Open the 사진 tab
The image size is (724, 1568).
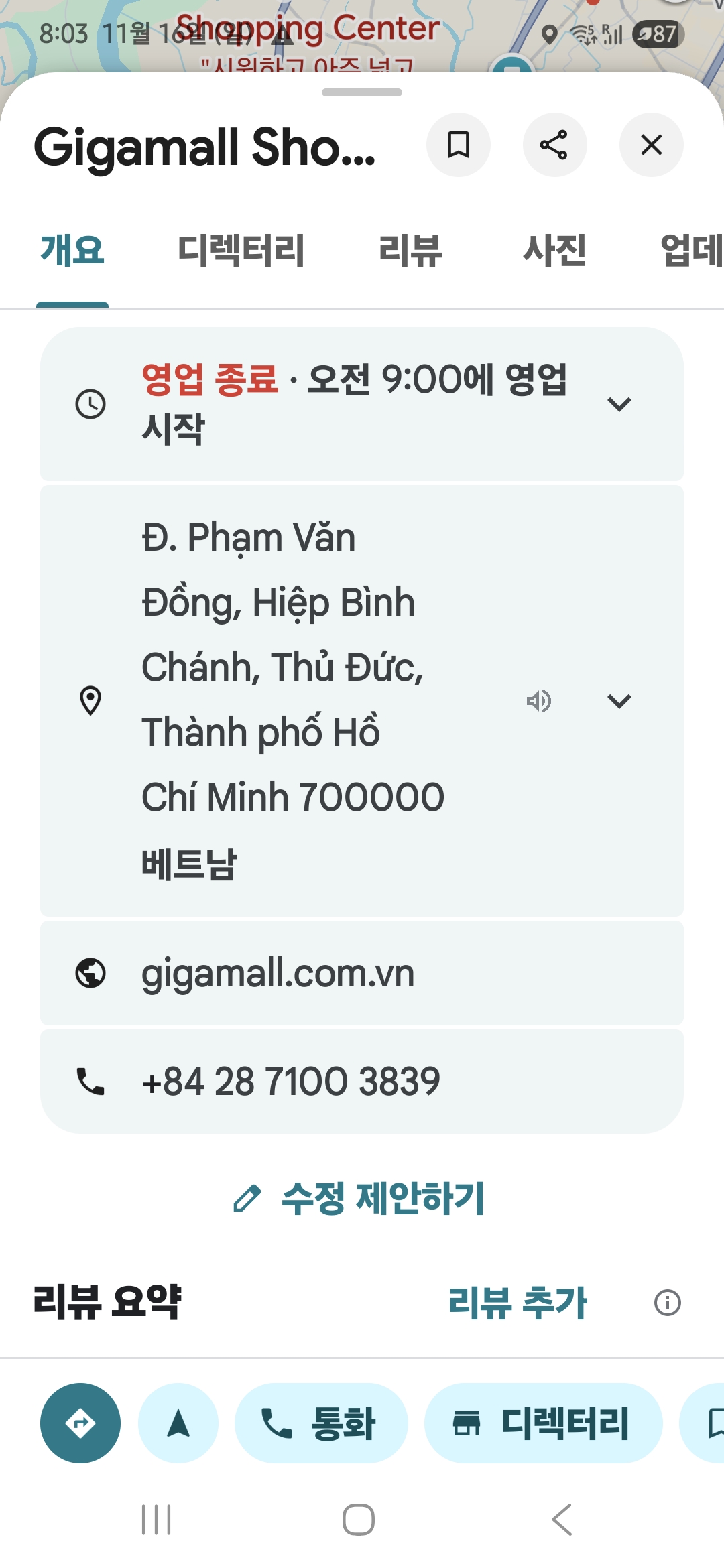(554, 251)
